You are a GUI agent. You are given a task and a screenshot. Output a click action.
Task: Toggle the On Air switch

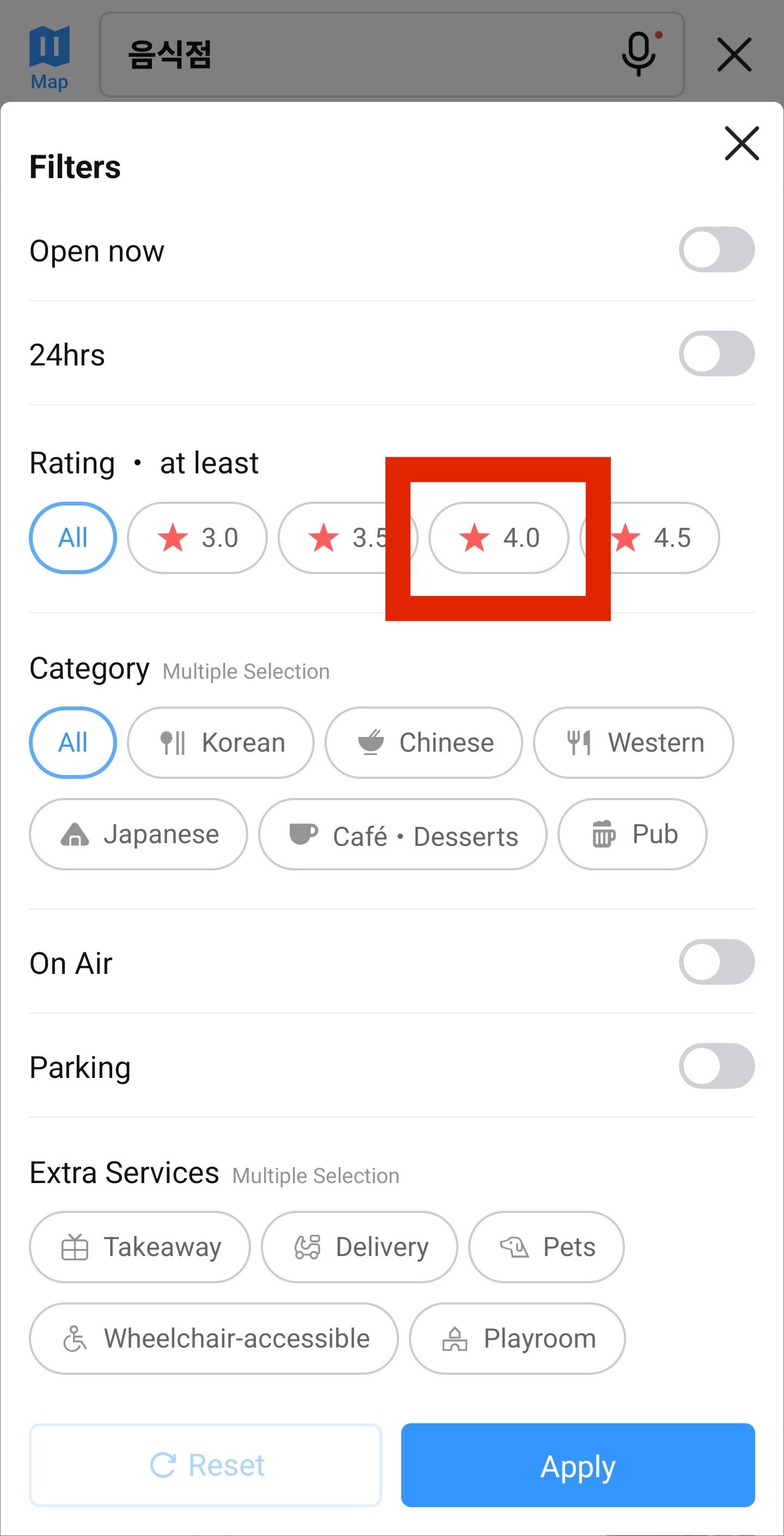pyautogui.click(x=716, y=962)
